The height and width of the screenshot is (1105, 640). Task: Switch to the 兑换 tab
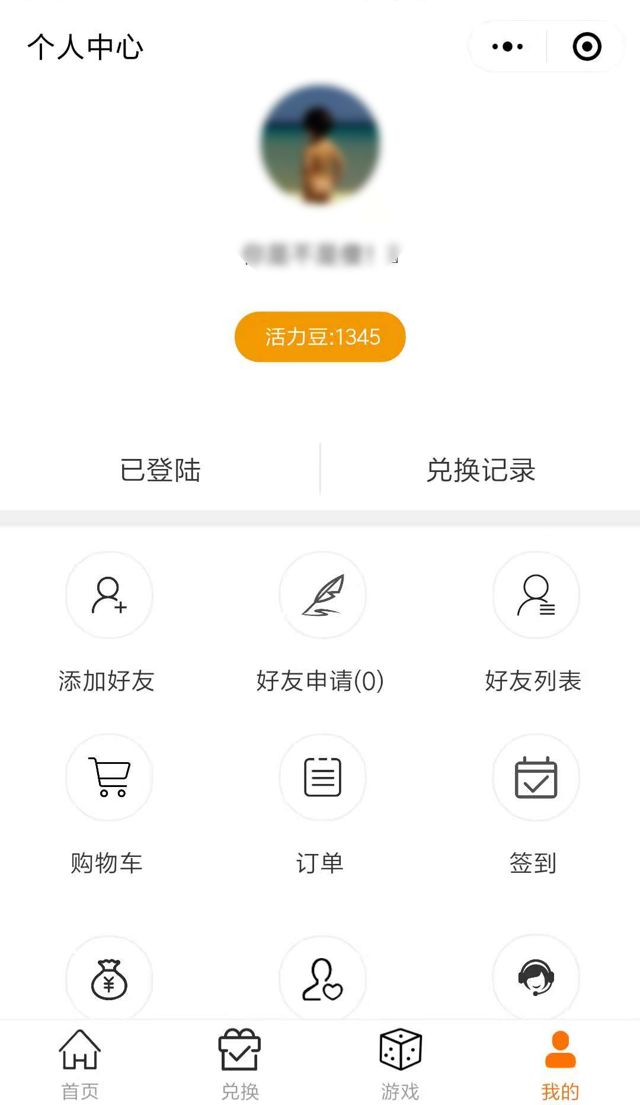point(240,1064)
